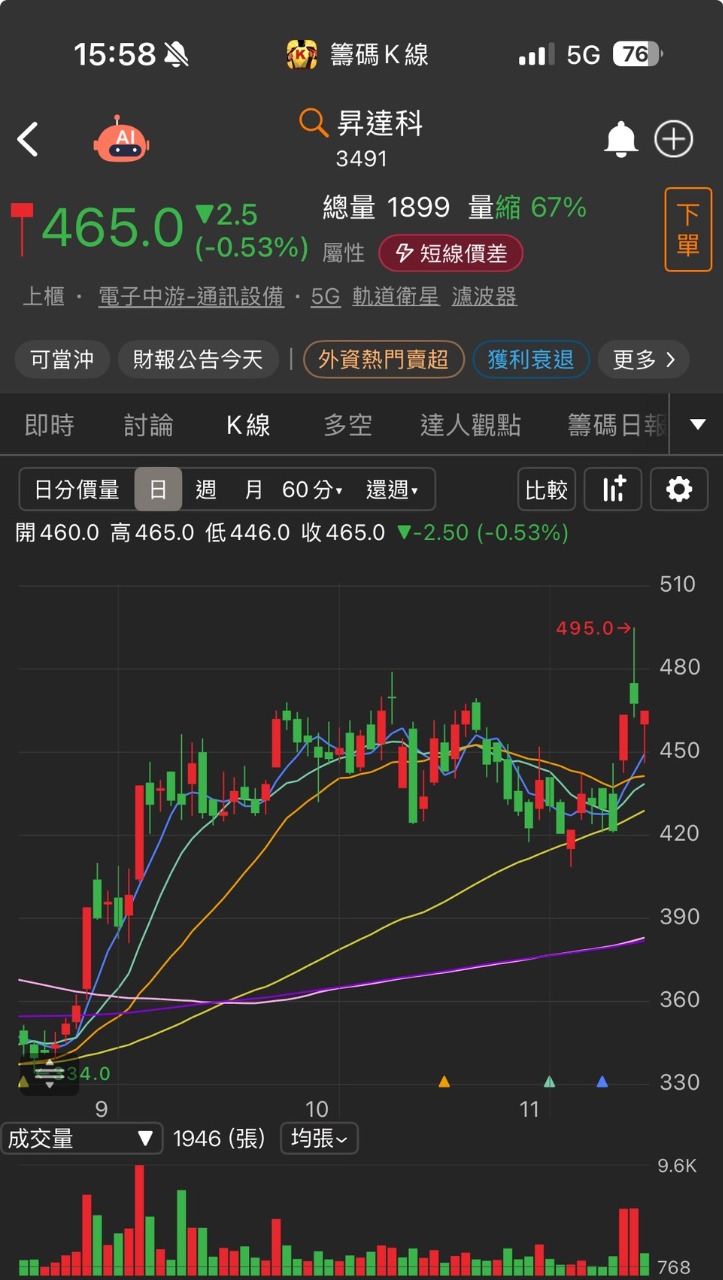Switch to the 達人觀點 tab

470,425
